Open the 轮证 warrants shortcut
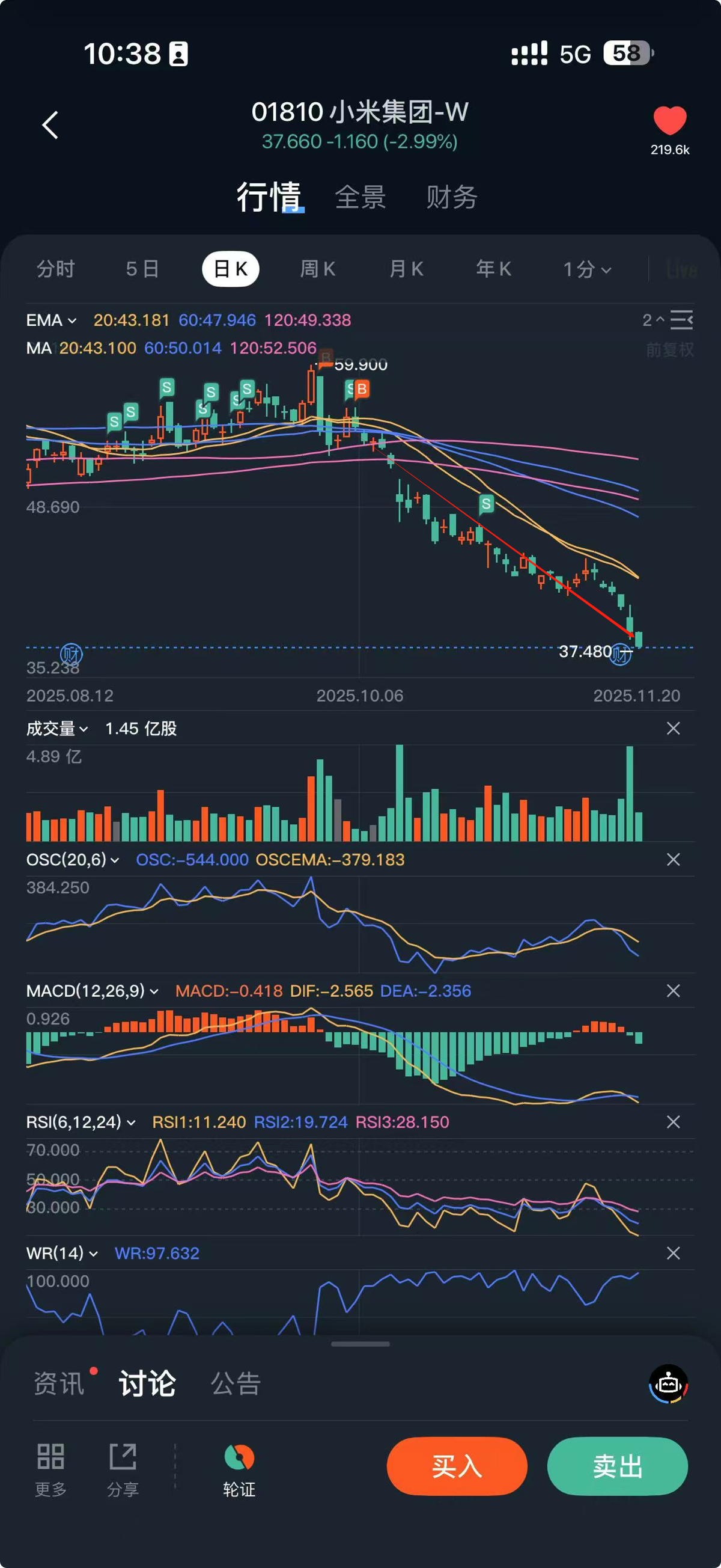 tap(239, 1470)
